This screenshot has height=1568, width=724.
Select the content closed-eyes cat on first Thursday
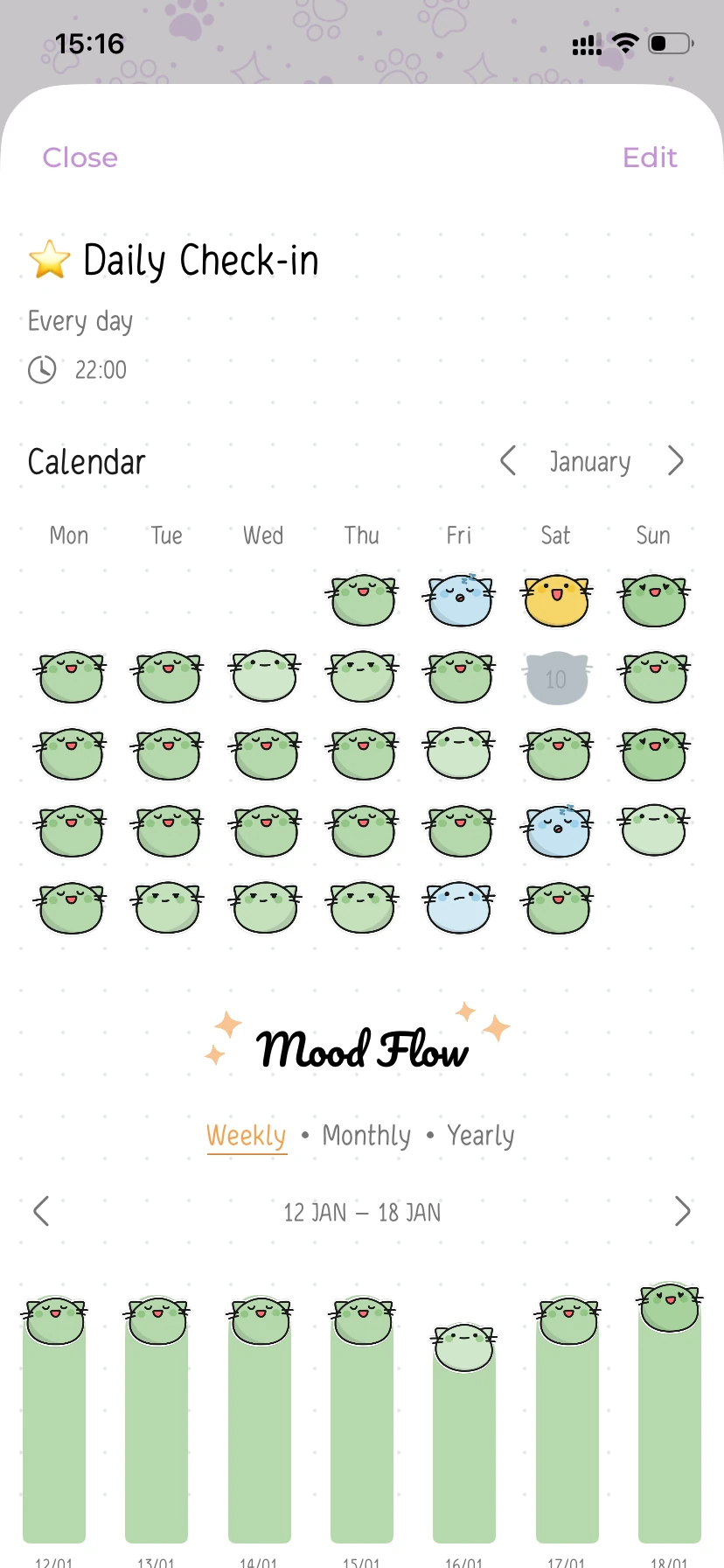coord(362,599)
